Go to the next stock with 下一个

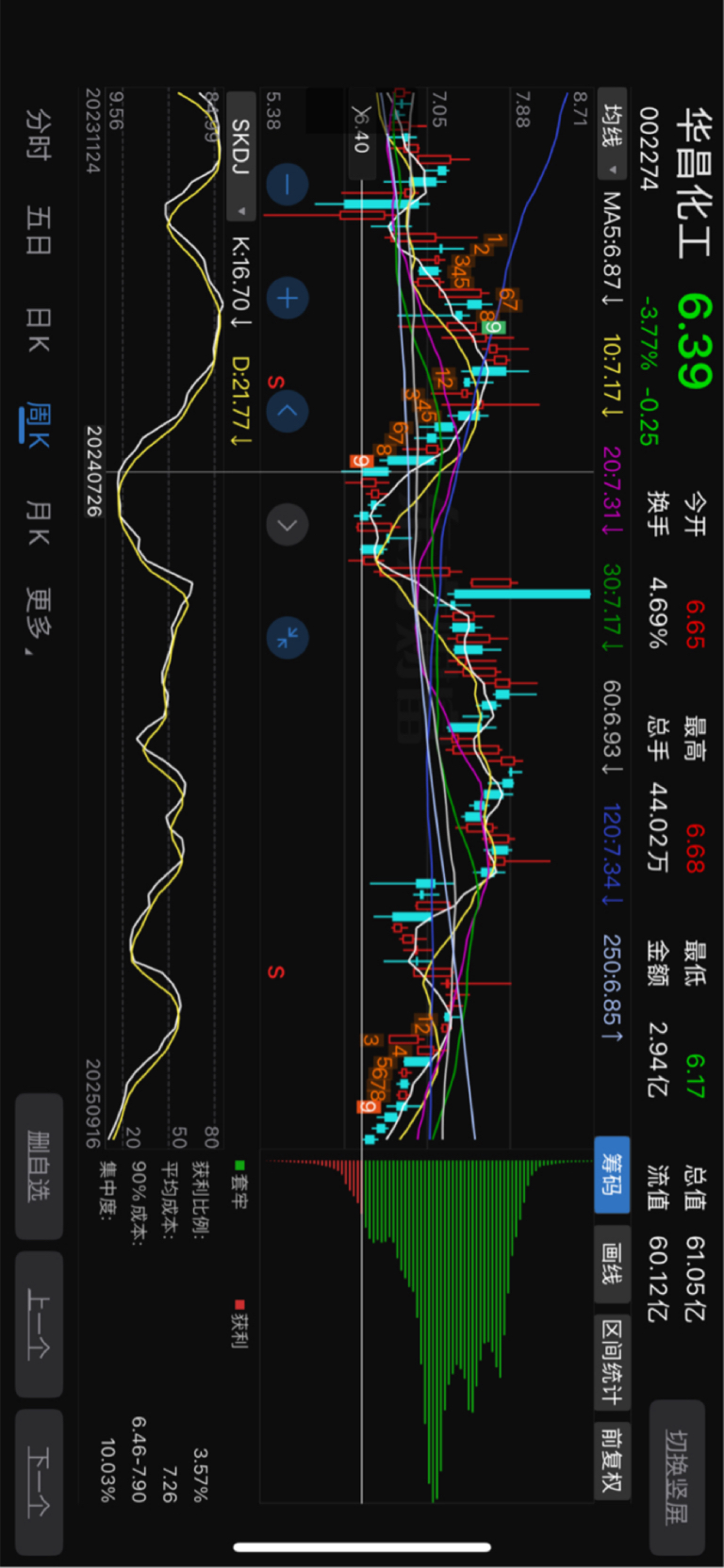pyautogui.click(x=40, y=1482)
